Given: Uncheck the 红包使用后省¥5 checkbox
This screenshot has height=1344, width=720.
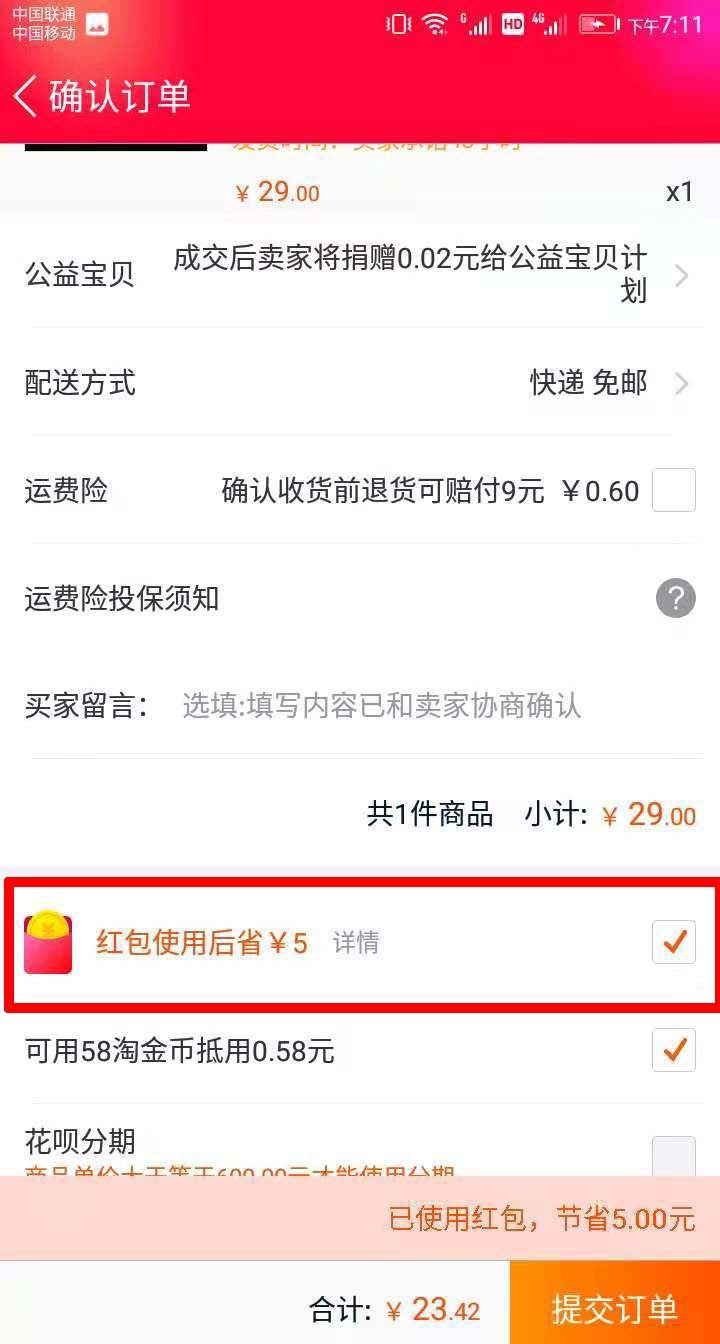Looking at the screenshot, I should (673, 942).
